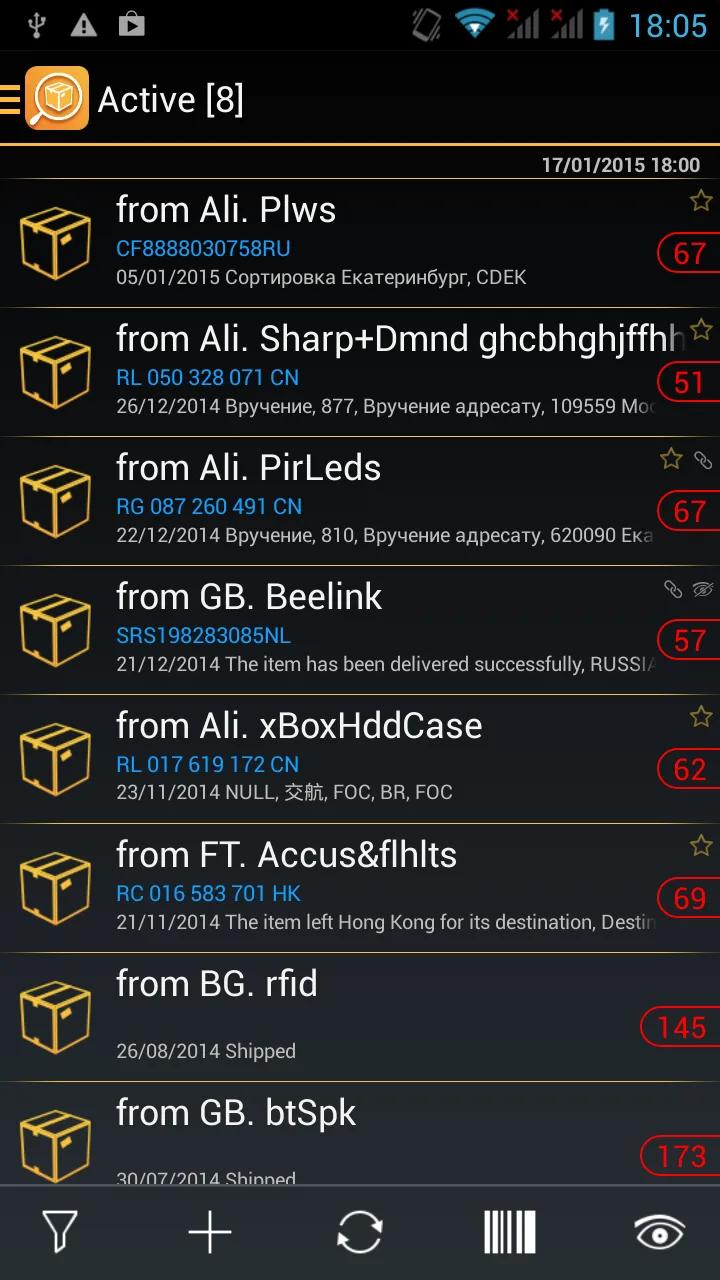Click the link icon on Beelink entry
The image size is (720, 1280).
675,590
